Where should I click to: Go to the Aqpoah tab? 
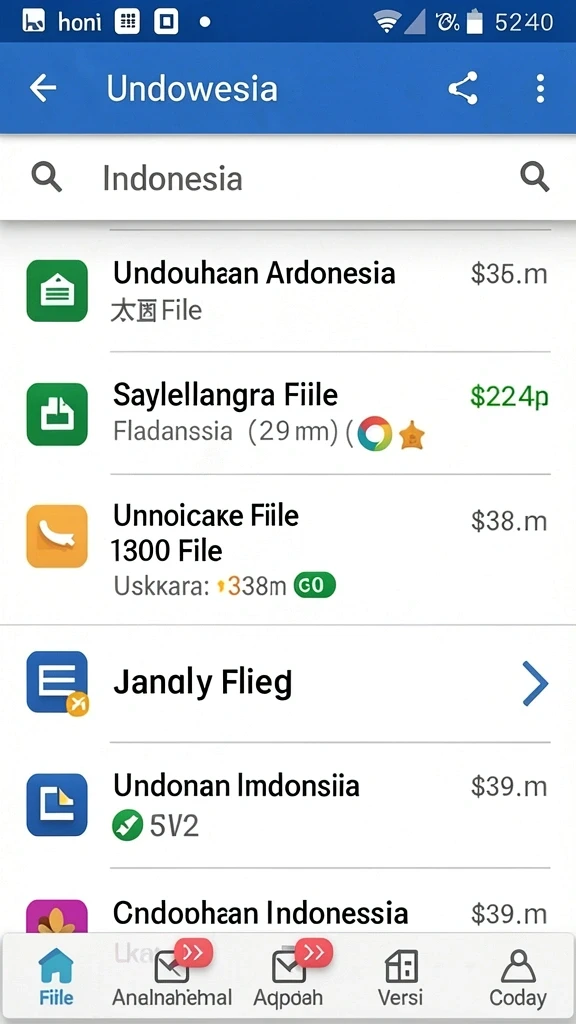pyautogui.click(x=288, y=977)
